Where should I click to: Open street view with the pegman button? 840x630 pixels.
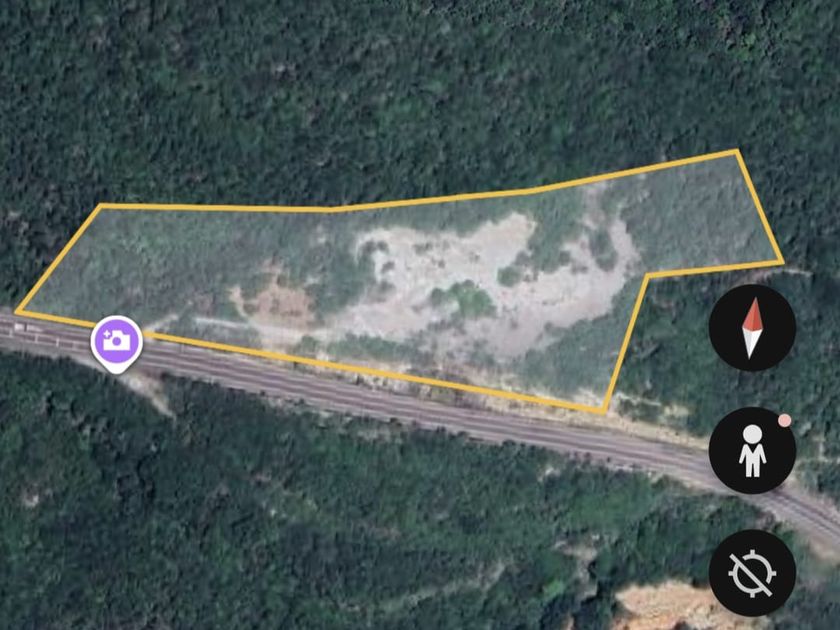tap(752, 451)
